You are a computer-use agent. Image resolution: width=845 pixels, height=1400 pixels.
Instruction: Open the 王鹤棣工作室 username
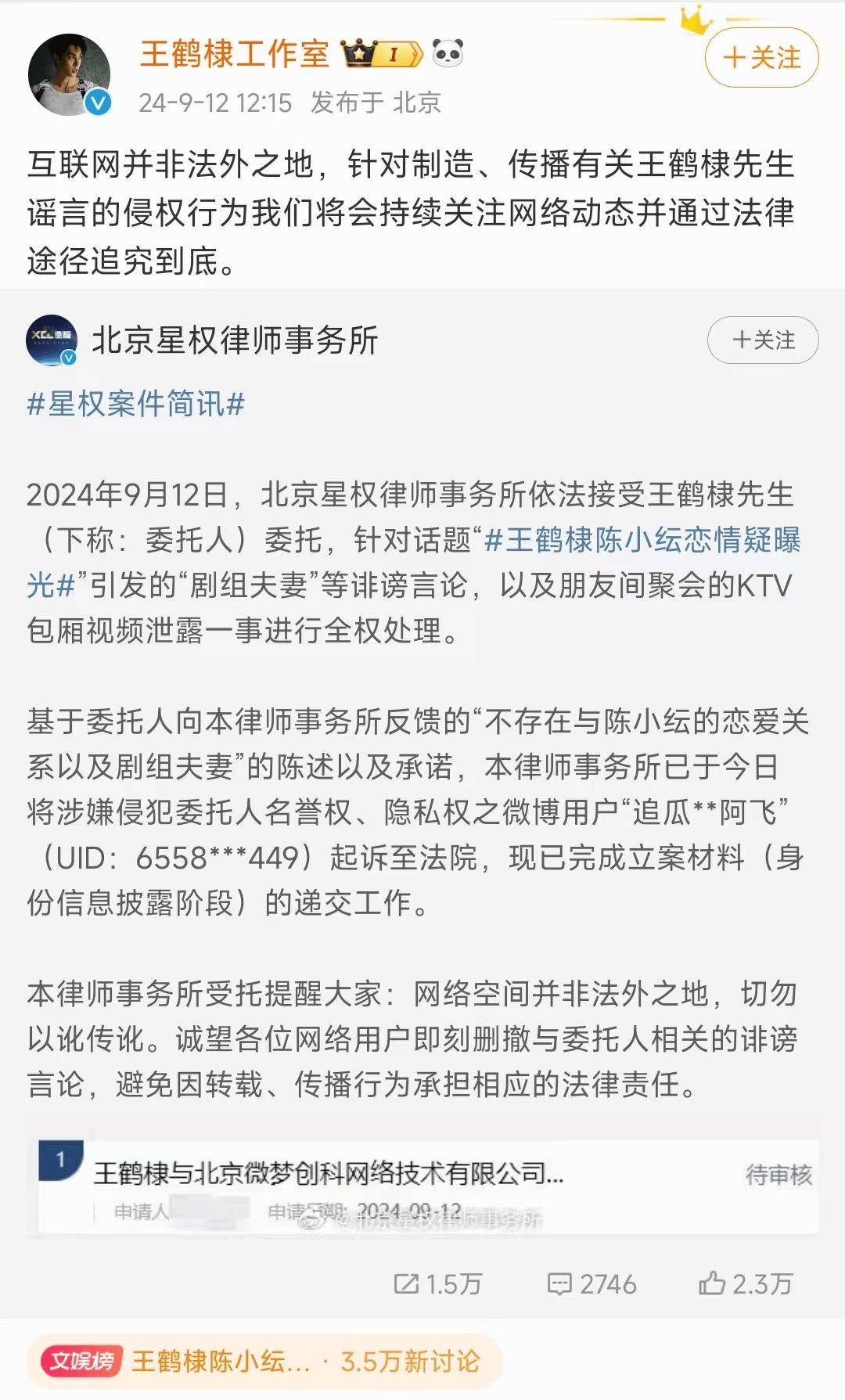pyautogui.click(x=234, y=54)
